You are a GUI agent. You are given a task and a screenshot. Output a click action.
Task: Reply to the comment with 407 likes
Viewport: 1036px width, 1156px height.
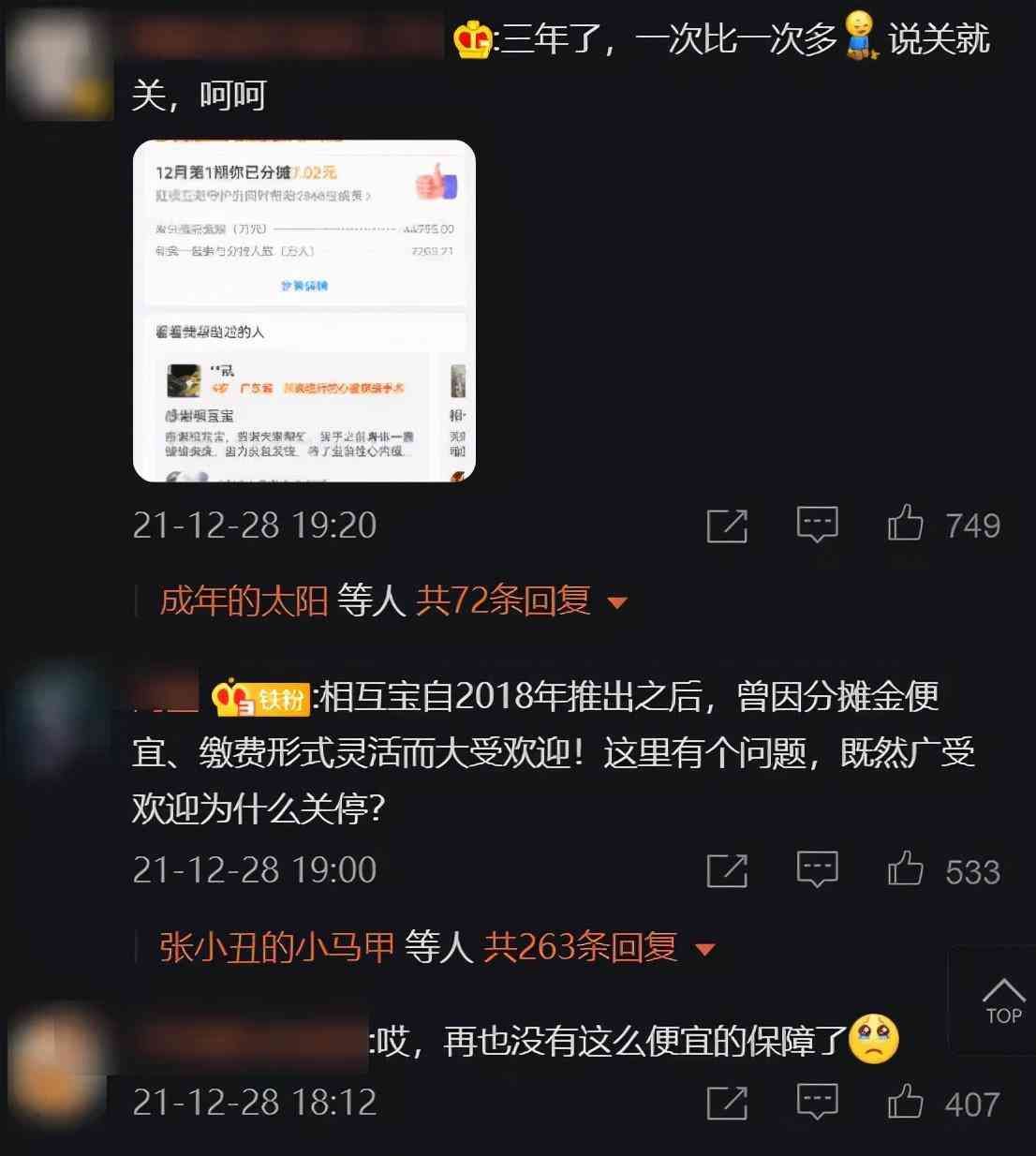(x=817, y=1103)
